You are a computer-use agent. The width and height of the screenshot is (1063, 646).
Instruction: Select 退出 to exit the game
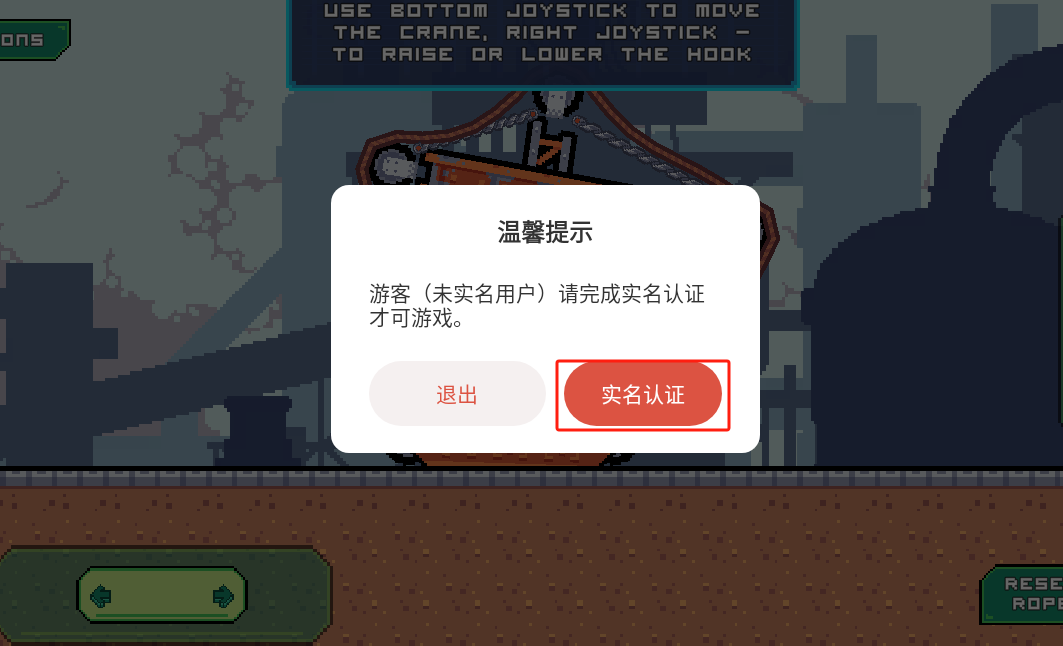(x=457, y=394)
